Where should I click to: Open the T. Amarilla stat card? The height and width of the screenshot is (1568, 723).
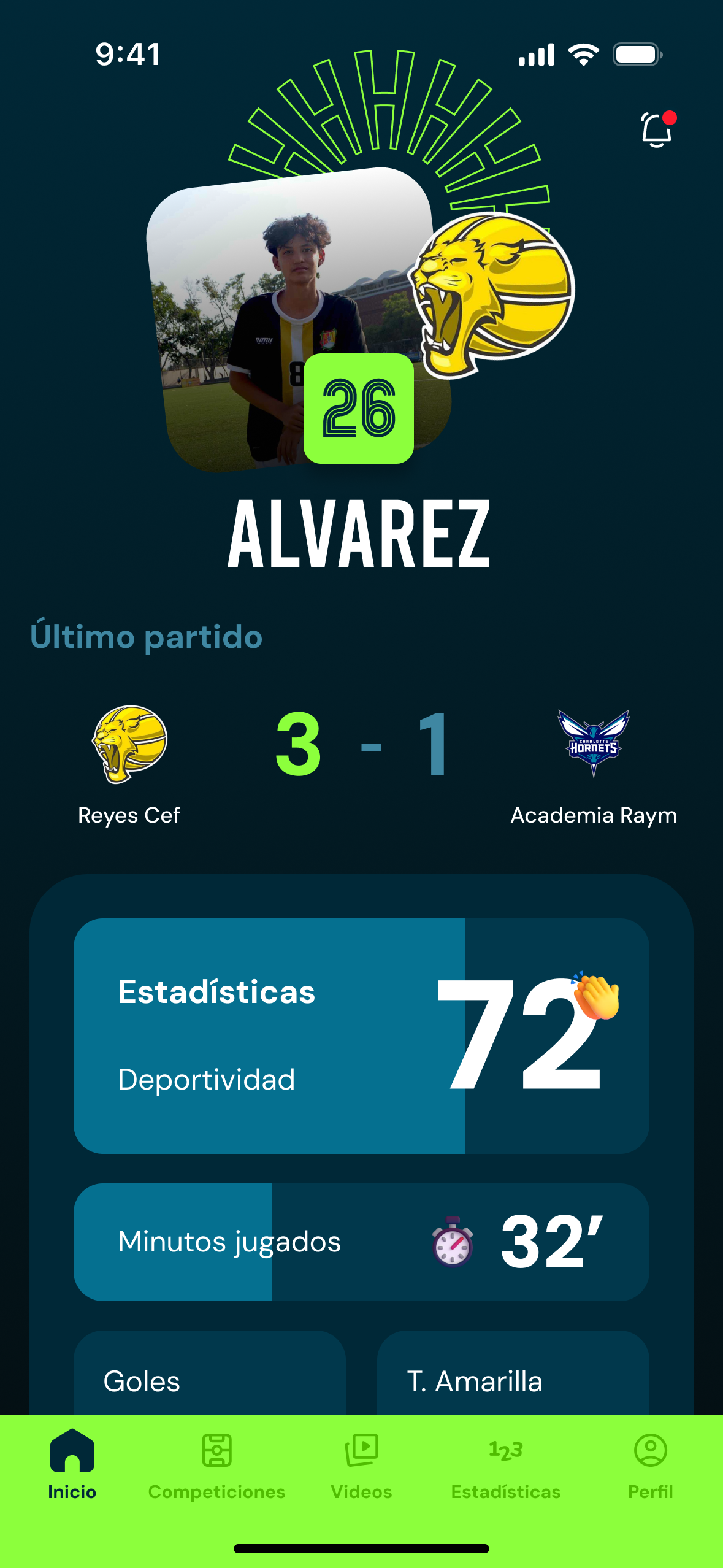[513, 1377]
